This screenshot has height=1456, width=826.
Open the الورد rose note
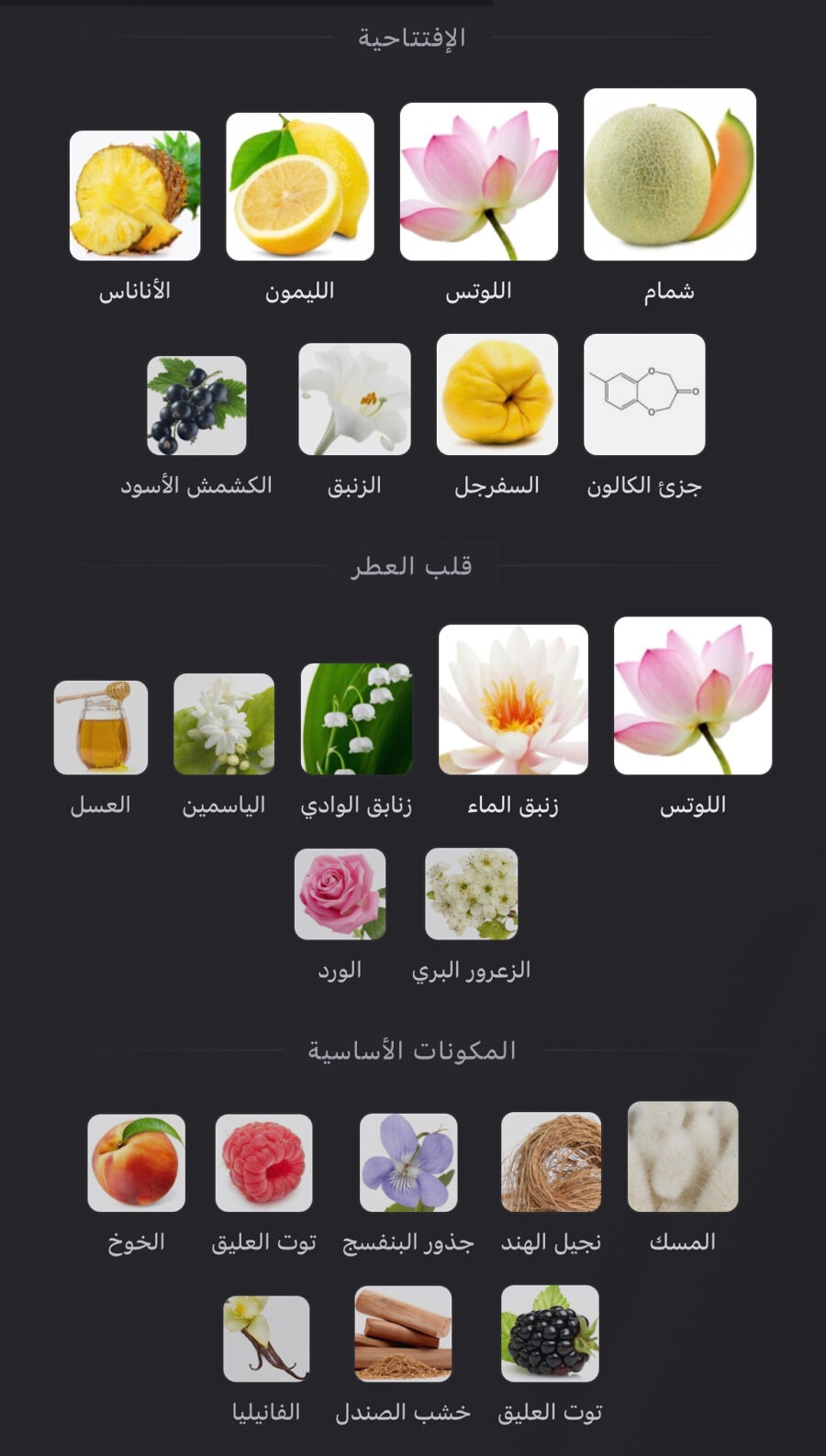coord(340,895)
